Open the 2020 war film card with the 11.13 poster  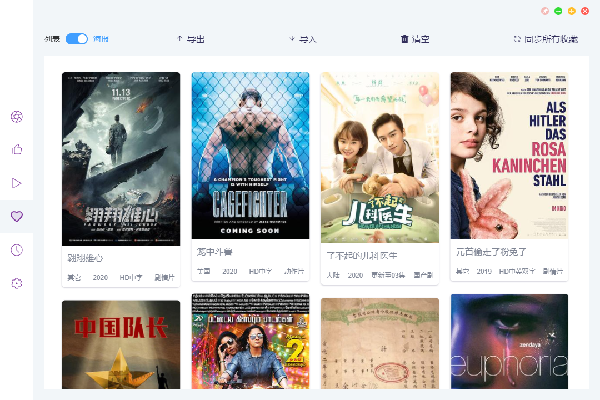tap(121, 160)
